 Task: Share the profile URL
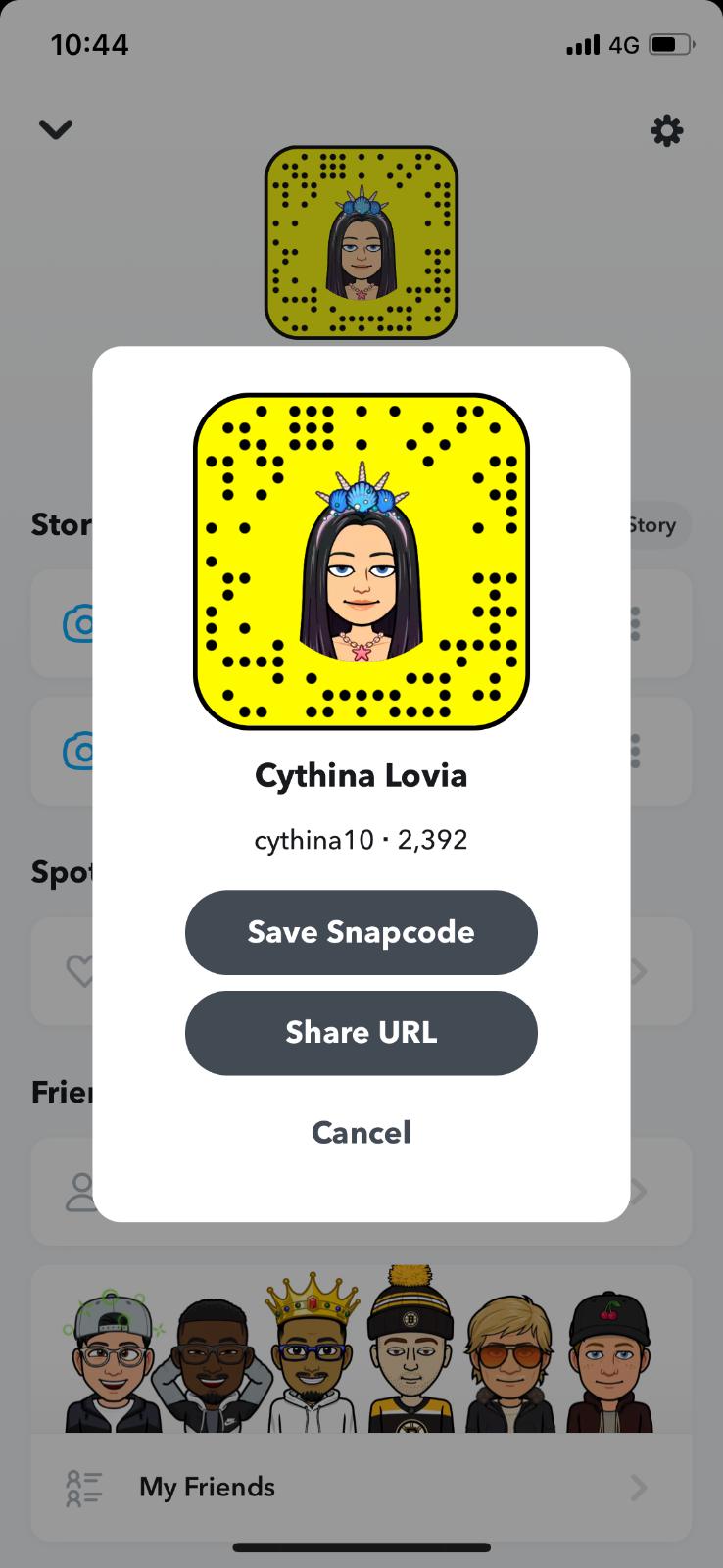(x=361, y=1033)
